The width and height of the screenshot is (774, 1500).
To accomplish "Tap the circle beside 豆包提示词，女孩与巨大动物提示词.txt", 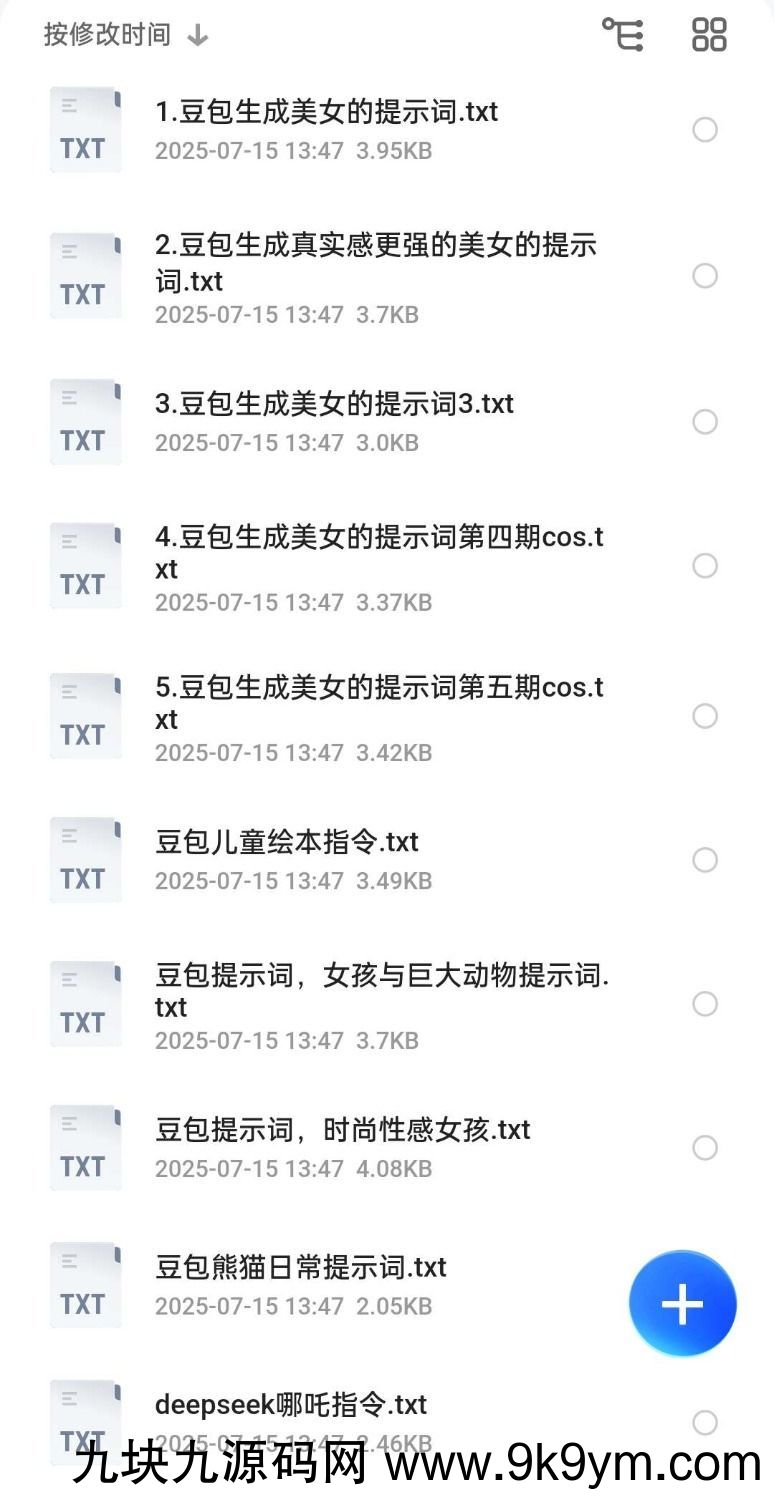I will [x=706, y=1004].
